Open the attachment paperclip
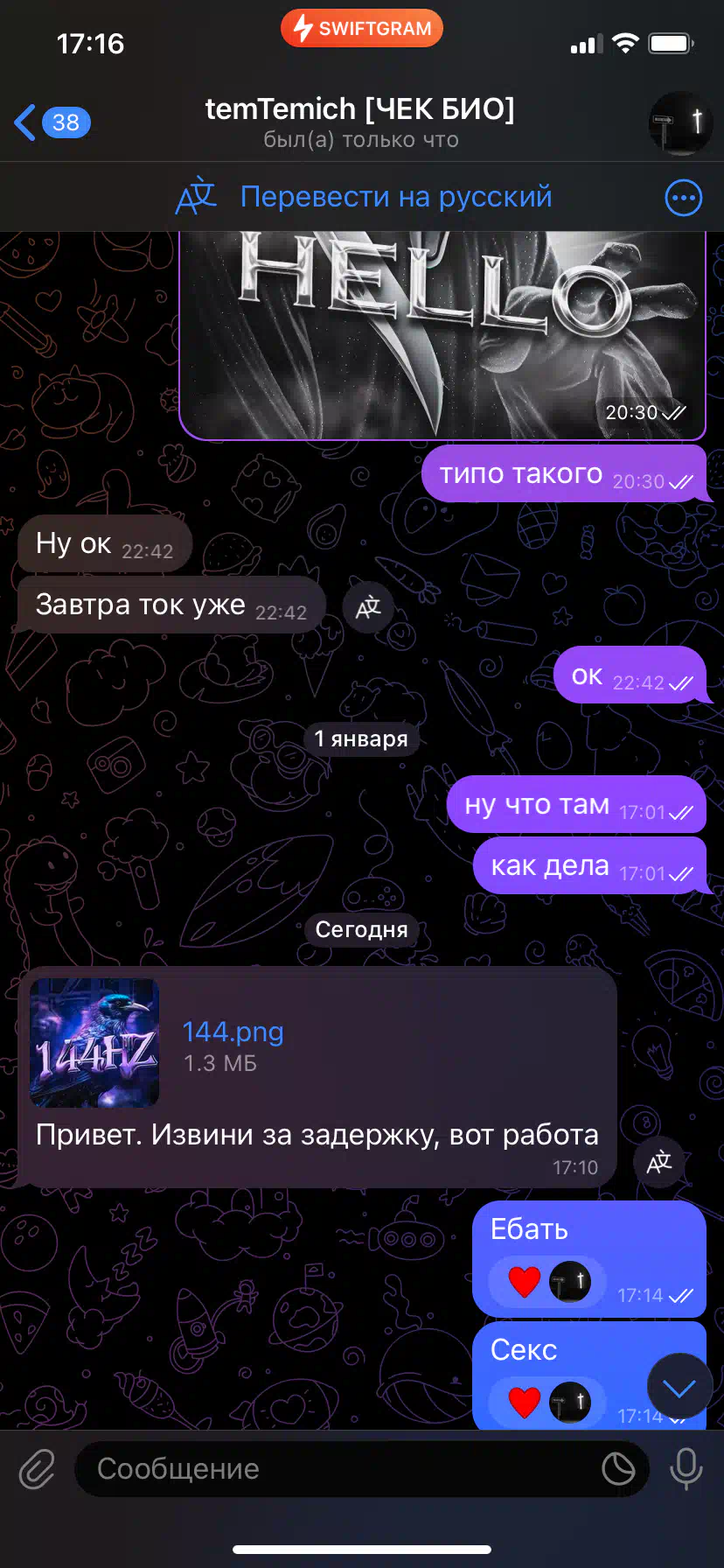This screenshot has width=724, height=1568. tap(37, 1469)
